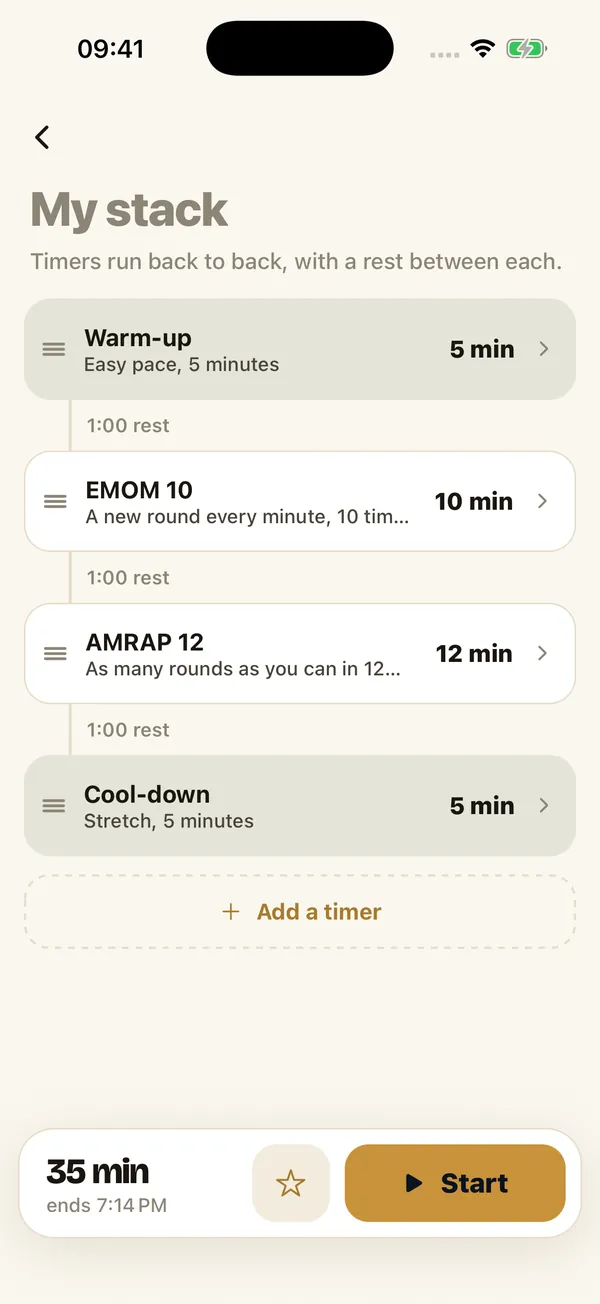
Task: Go back using the top arrow
Action: (42, 138)
